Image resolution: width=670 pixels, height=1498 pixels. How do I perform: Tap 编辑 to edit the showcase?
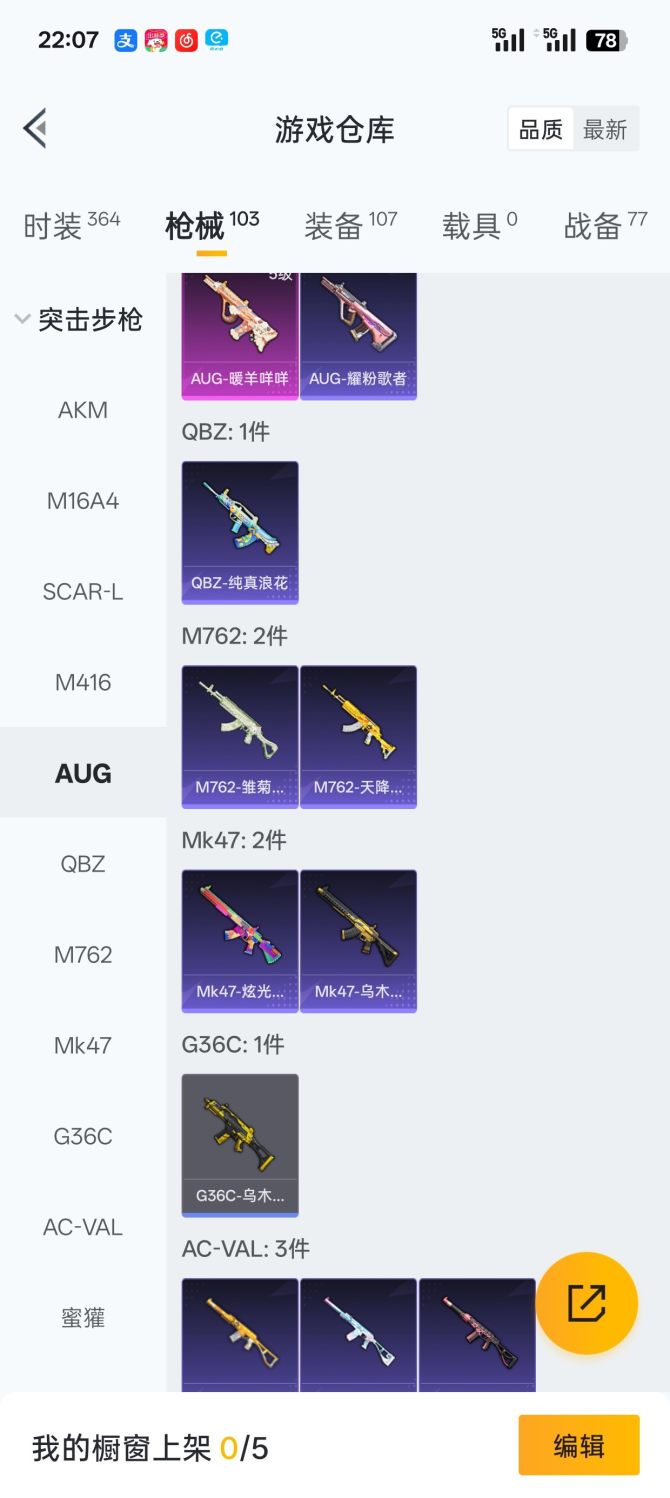pyautogui.click(x=578, y=1445)
